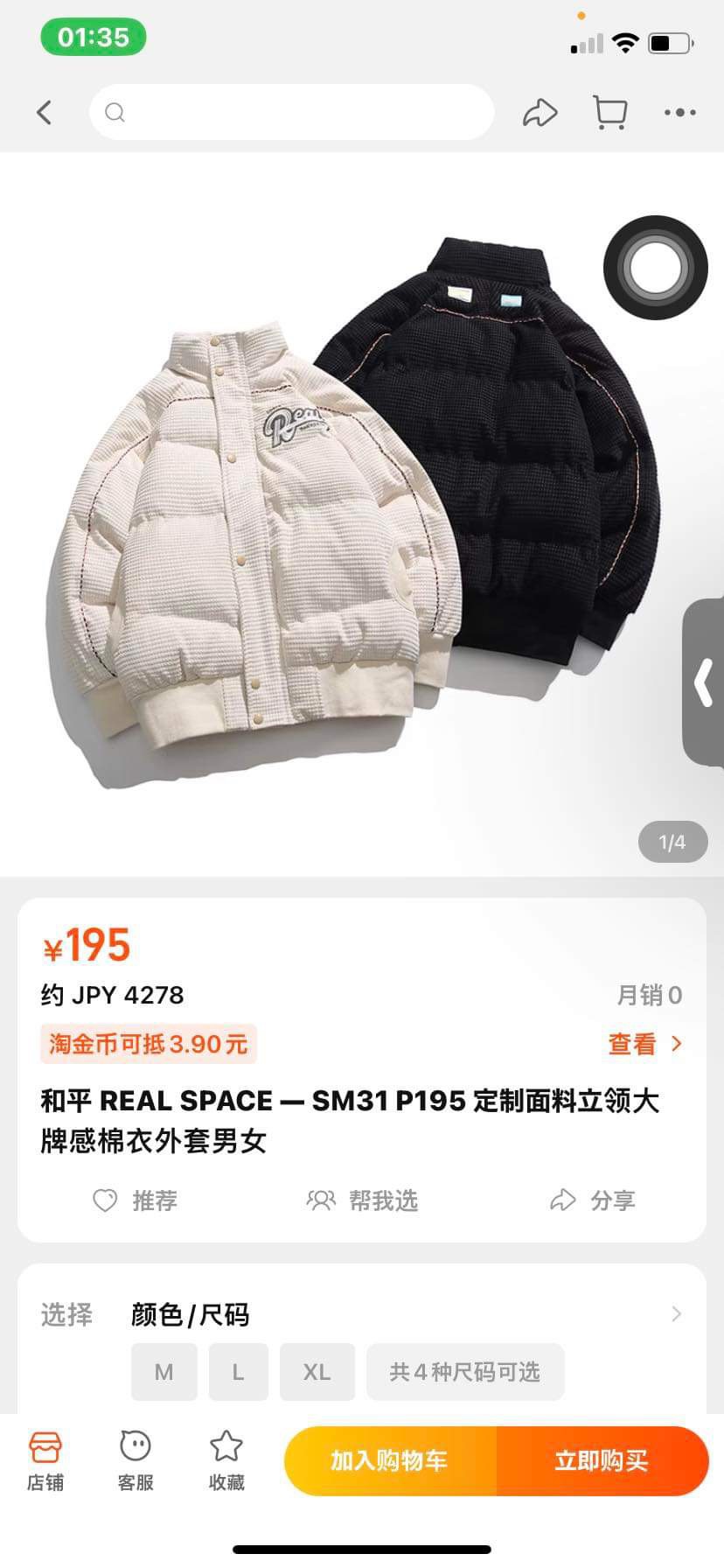Tap 推荐 to recommend this item
The width and height of the screenshot is (724, 1568).
click(x=136, y=1200)
